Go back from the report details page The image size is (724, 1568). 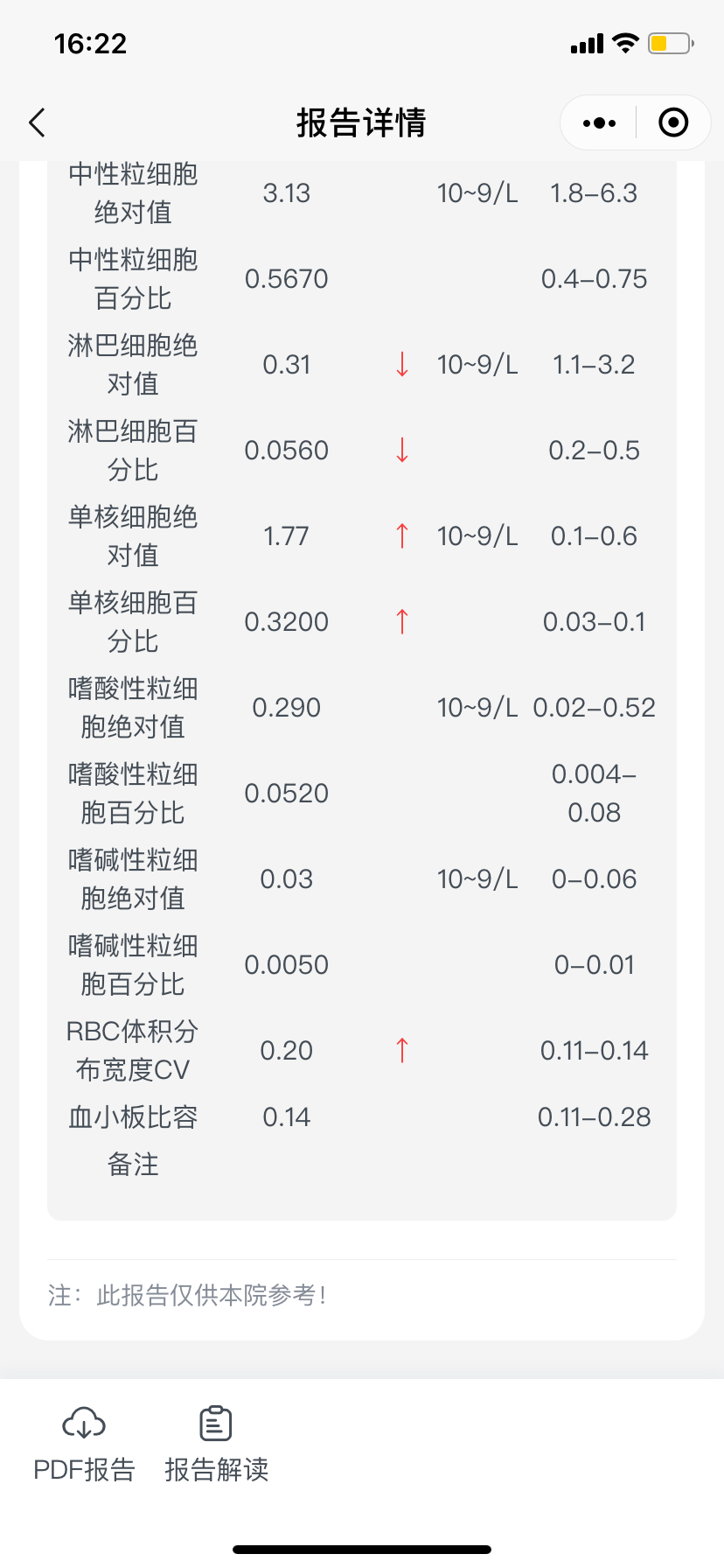click(x=37, y=122)
